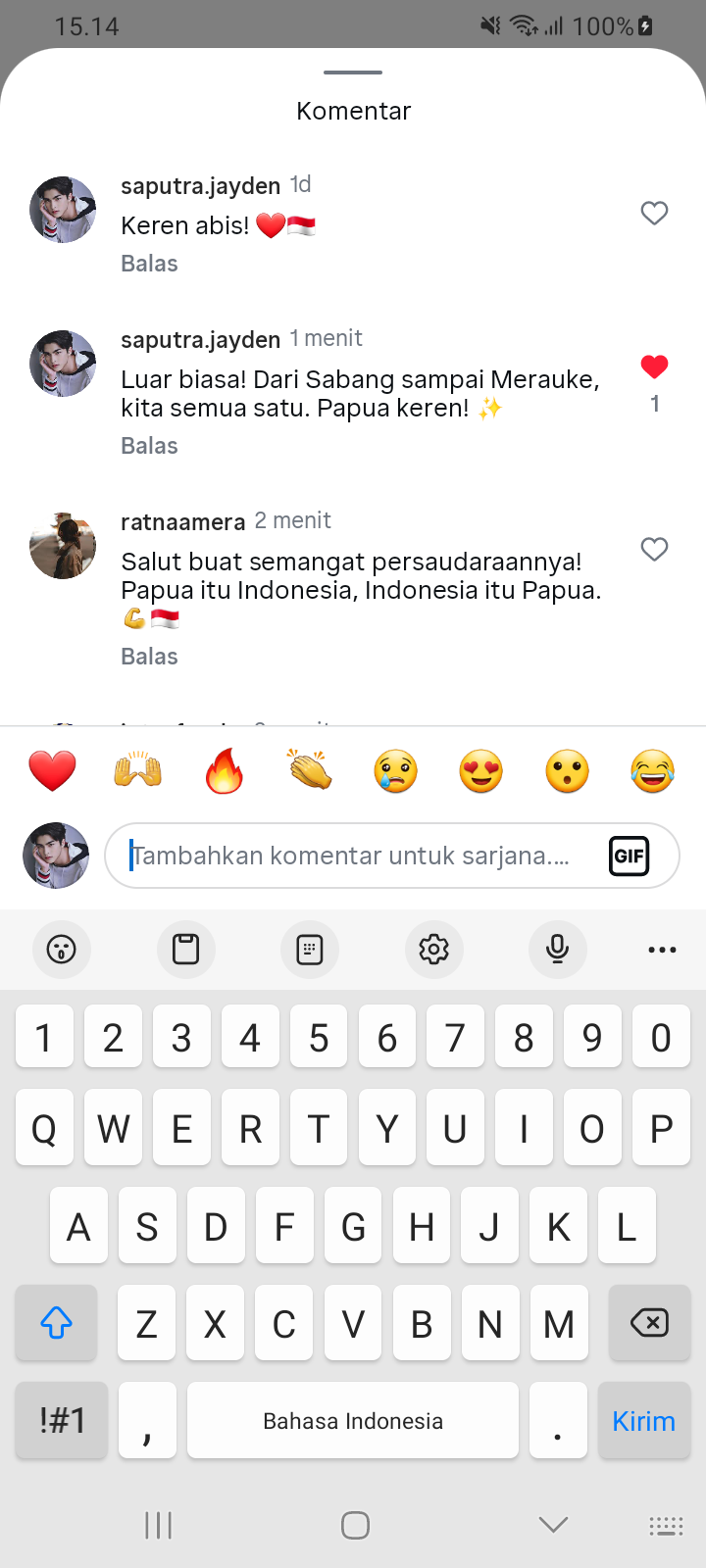Tap the keyboard backspace key

[x=648, y=1323]
